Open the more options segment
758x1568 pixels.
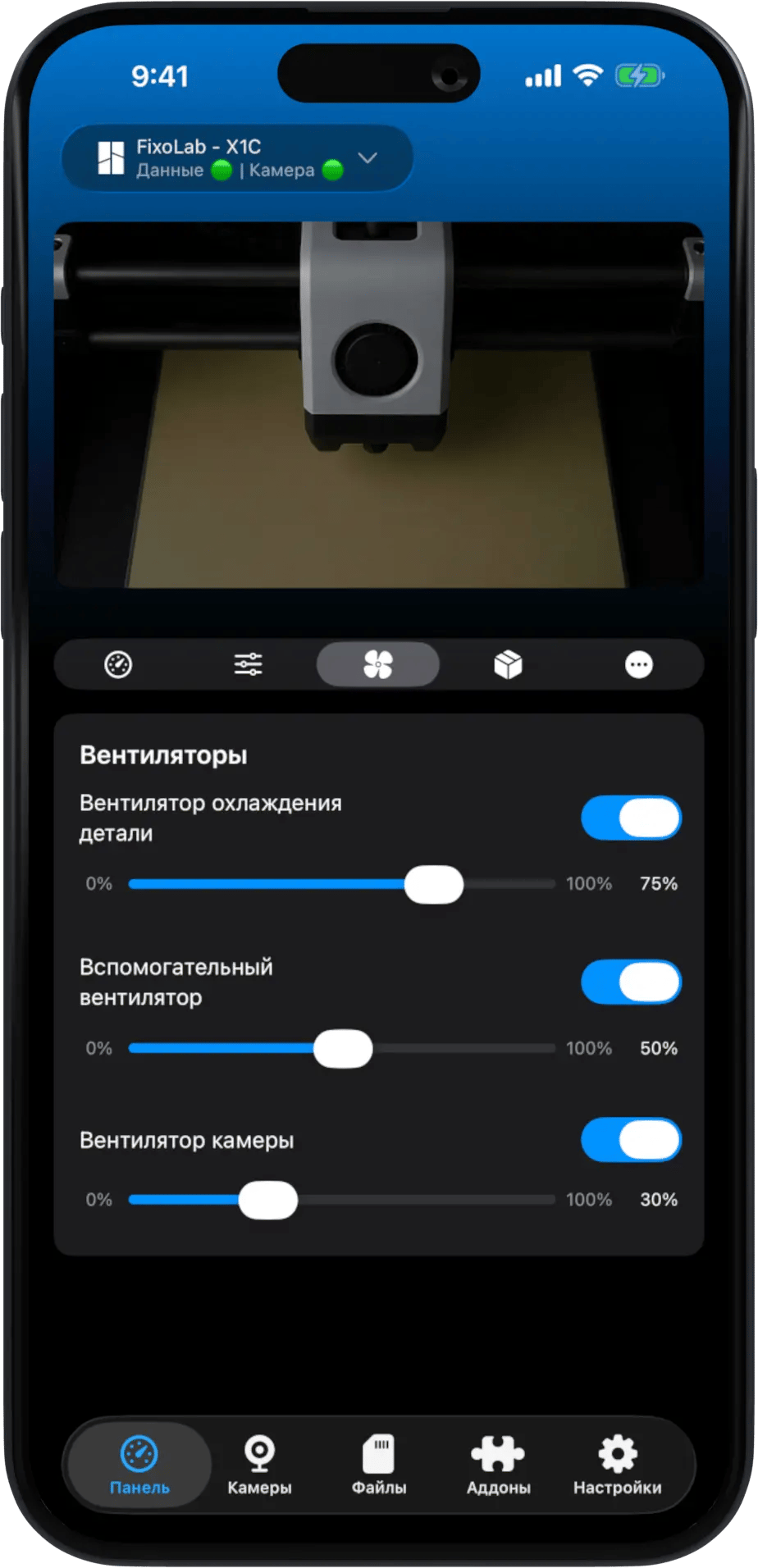[638, 664]
